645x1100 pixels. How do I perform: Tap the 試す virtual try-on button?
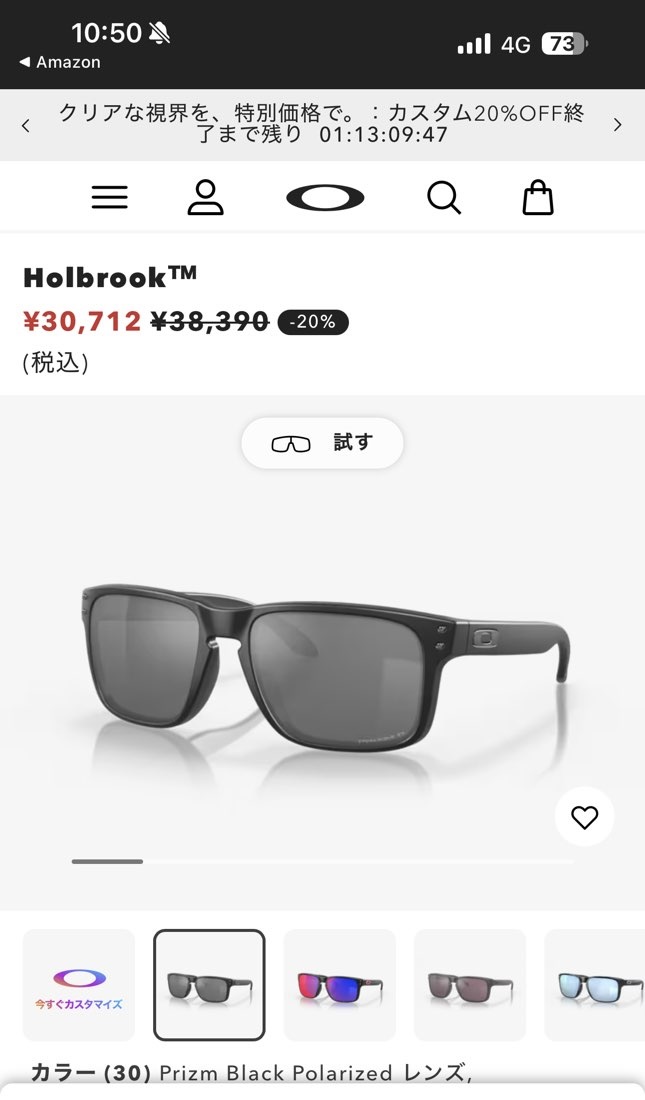click(322, 443)
